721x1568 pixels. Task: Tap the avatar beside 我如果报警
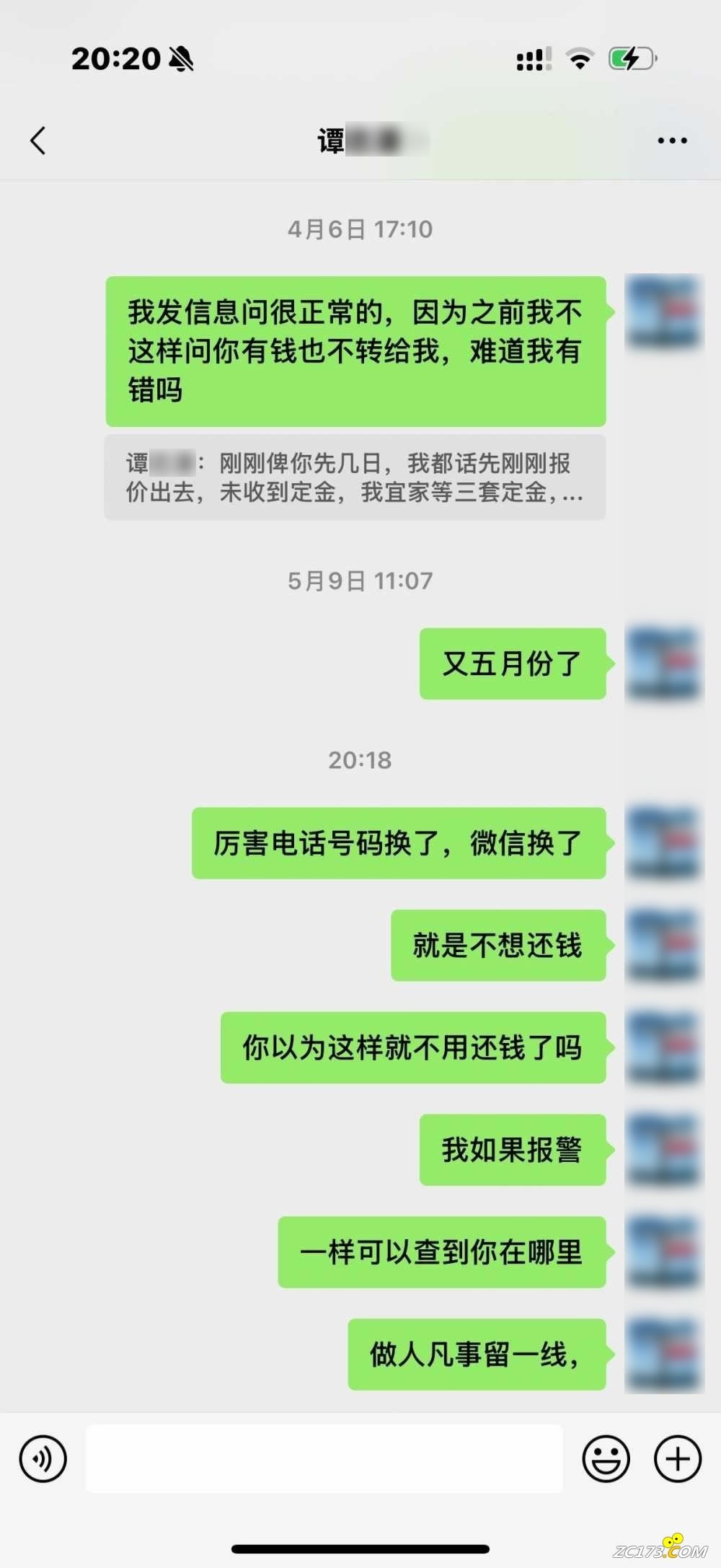click(663, 1150)
